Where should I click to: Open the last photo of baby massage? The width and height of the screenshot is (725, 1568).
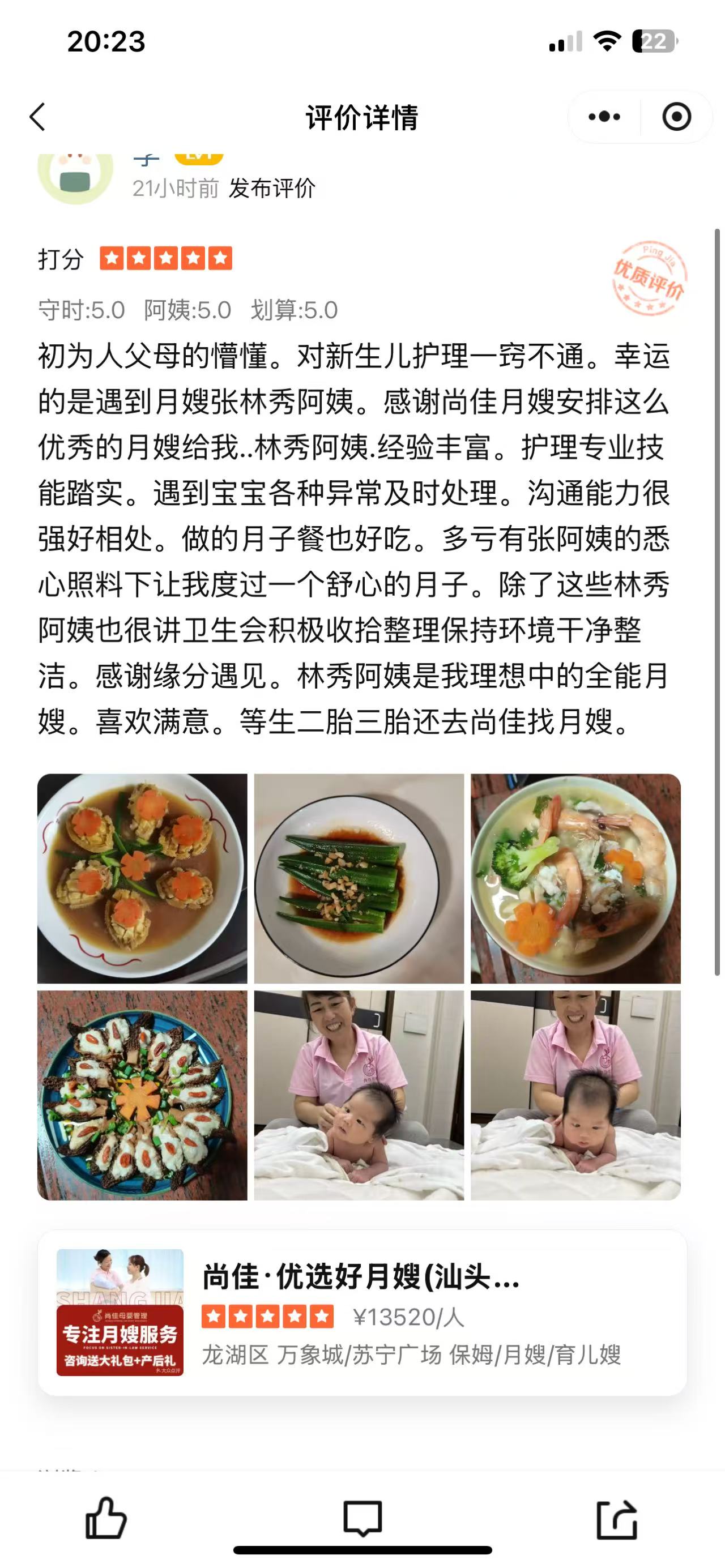575,1095
